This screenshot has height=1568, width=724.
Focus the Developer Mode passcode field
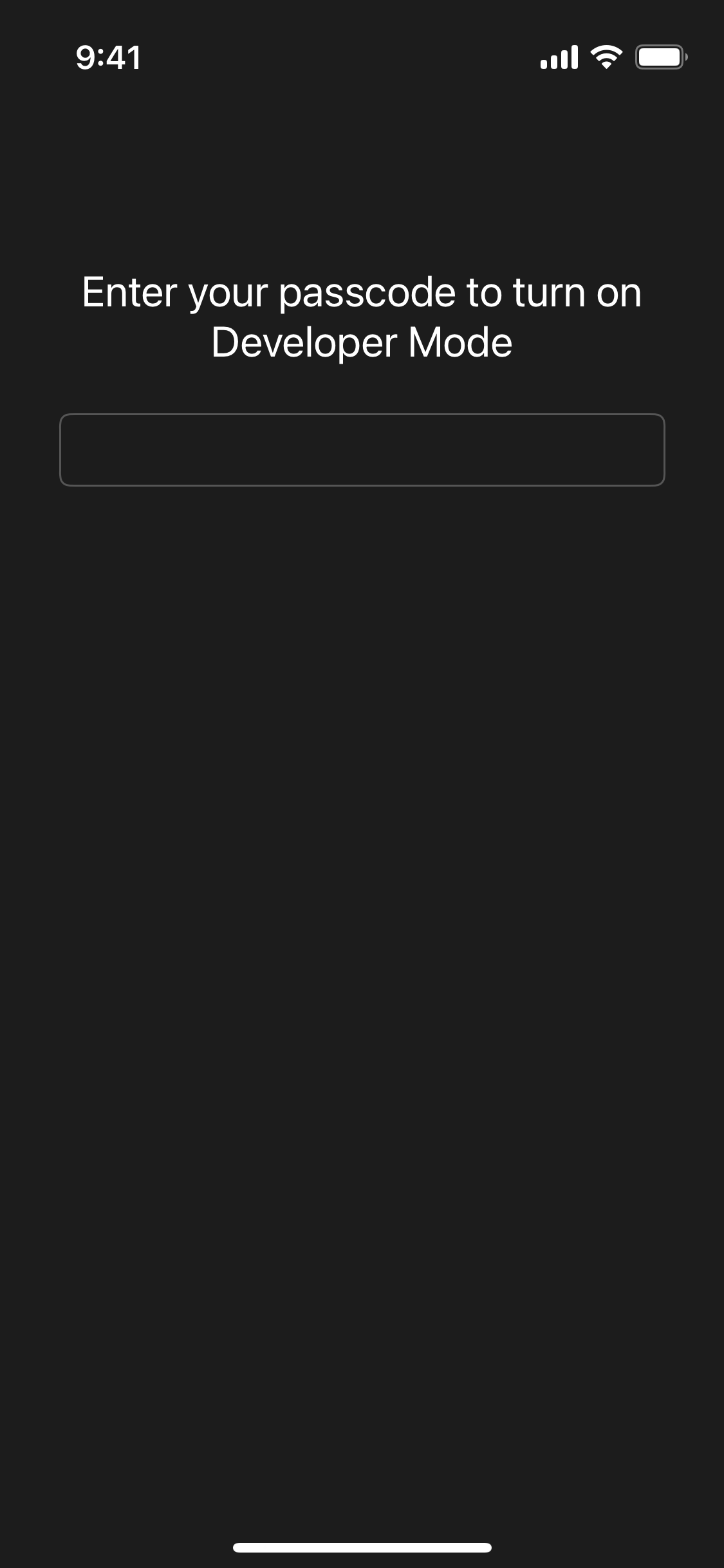click(362, 449)
